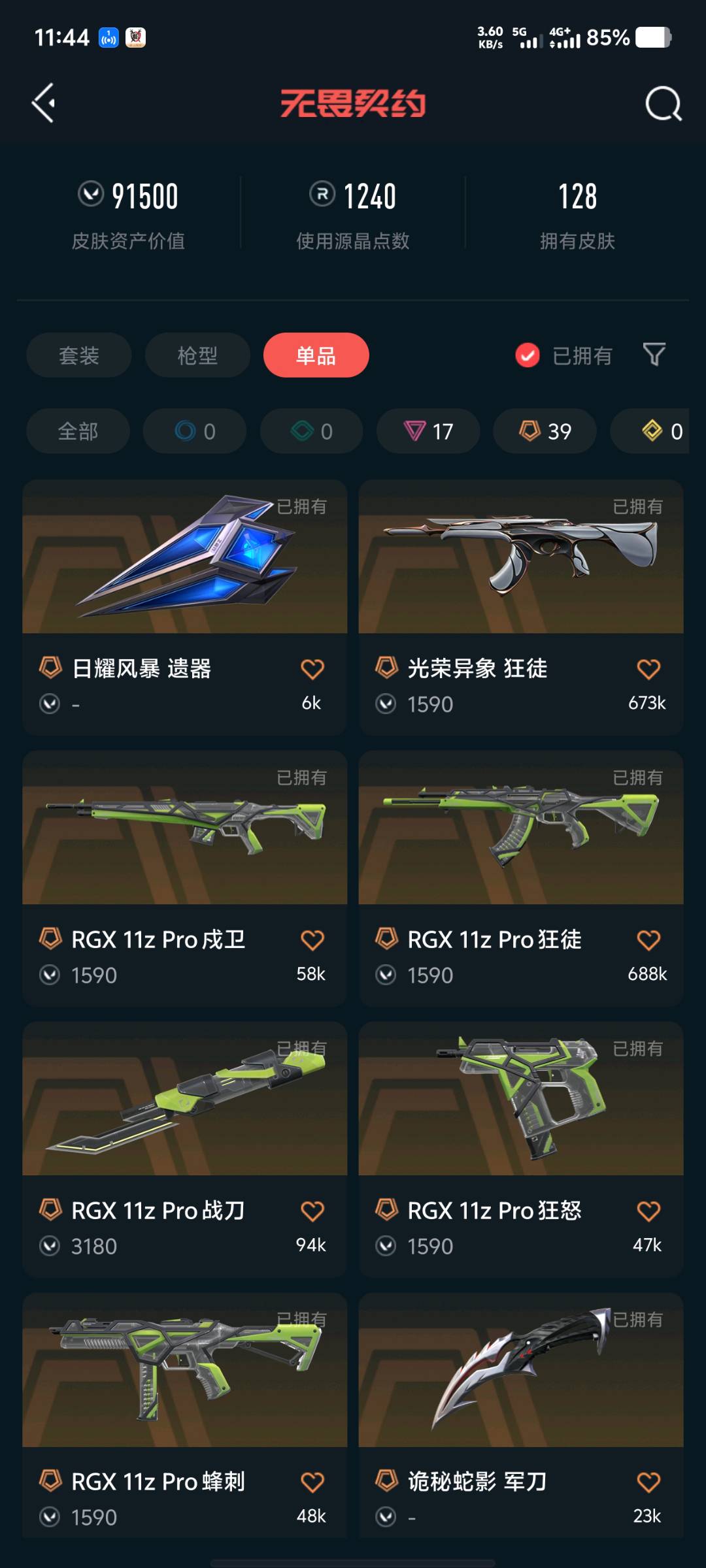Open the search icon in the header

(x=663, y=103)
